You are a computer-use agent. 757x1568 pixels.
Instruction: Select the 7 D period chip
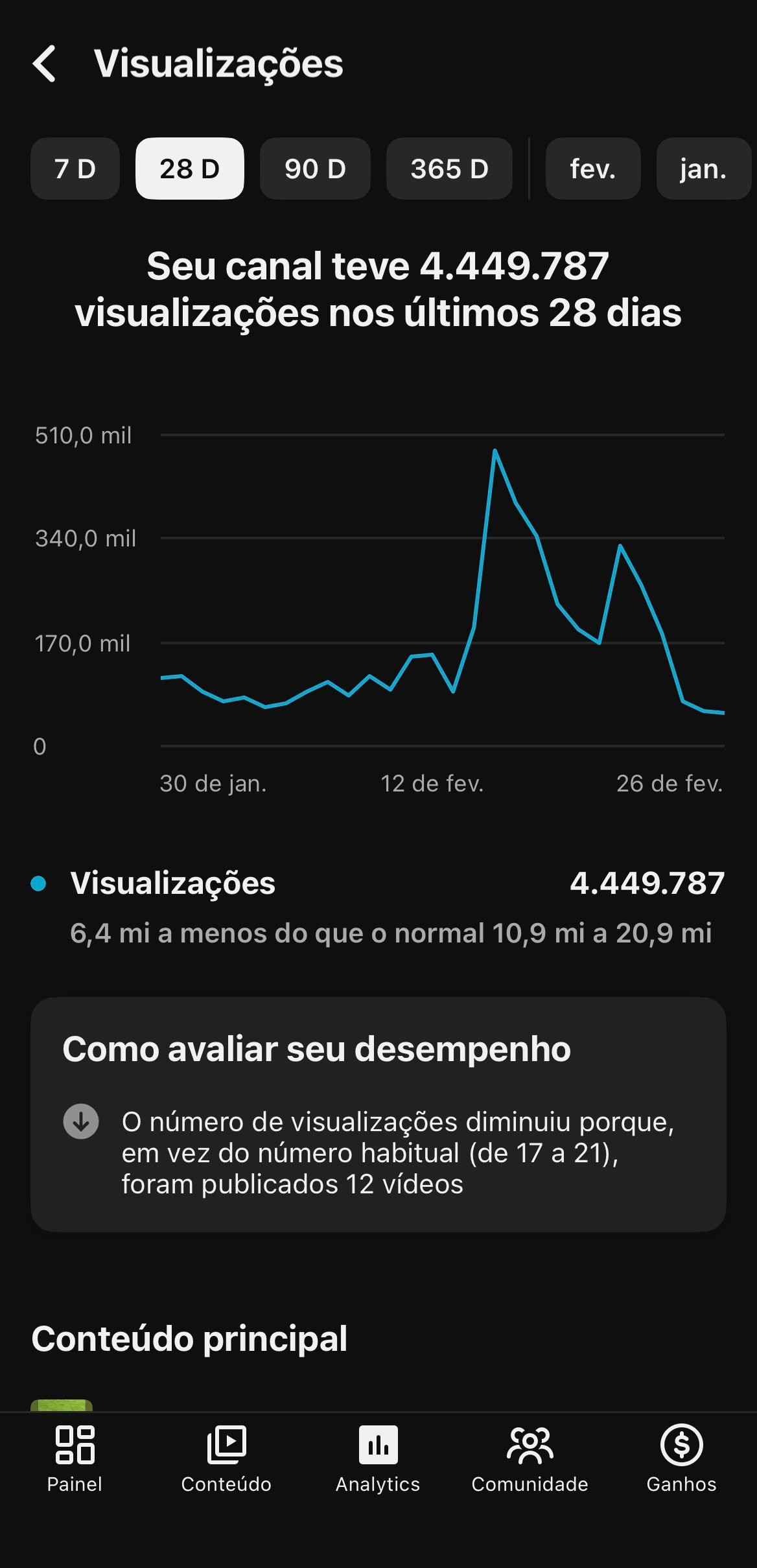[75, 169]
